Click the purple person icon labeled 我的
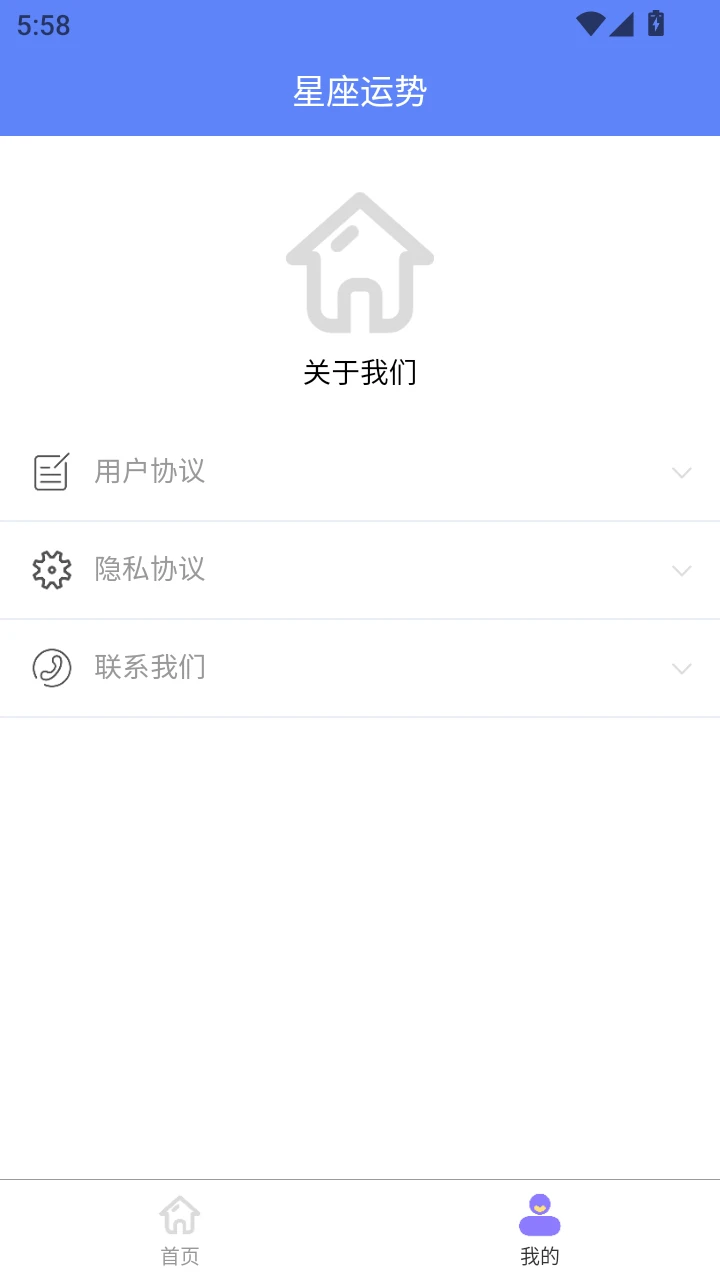Image resolution: width=720 pixels, height=1280 pixels. [539, 1213]
